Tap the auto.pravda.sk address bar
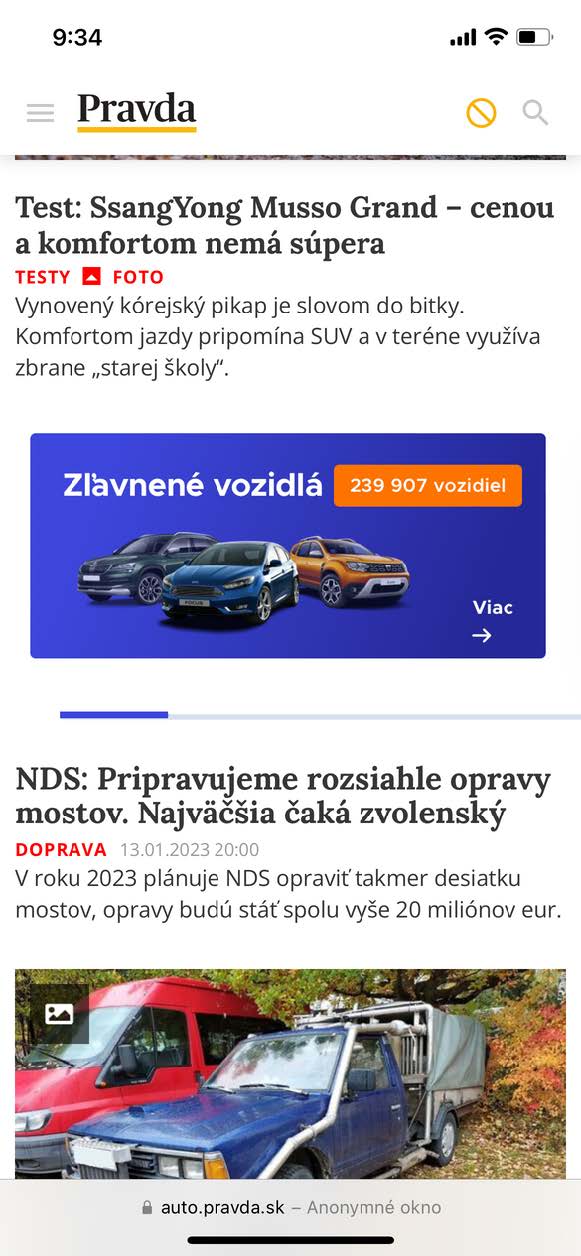Screen dimensions: 581x1256 pos(291,1208)
